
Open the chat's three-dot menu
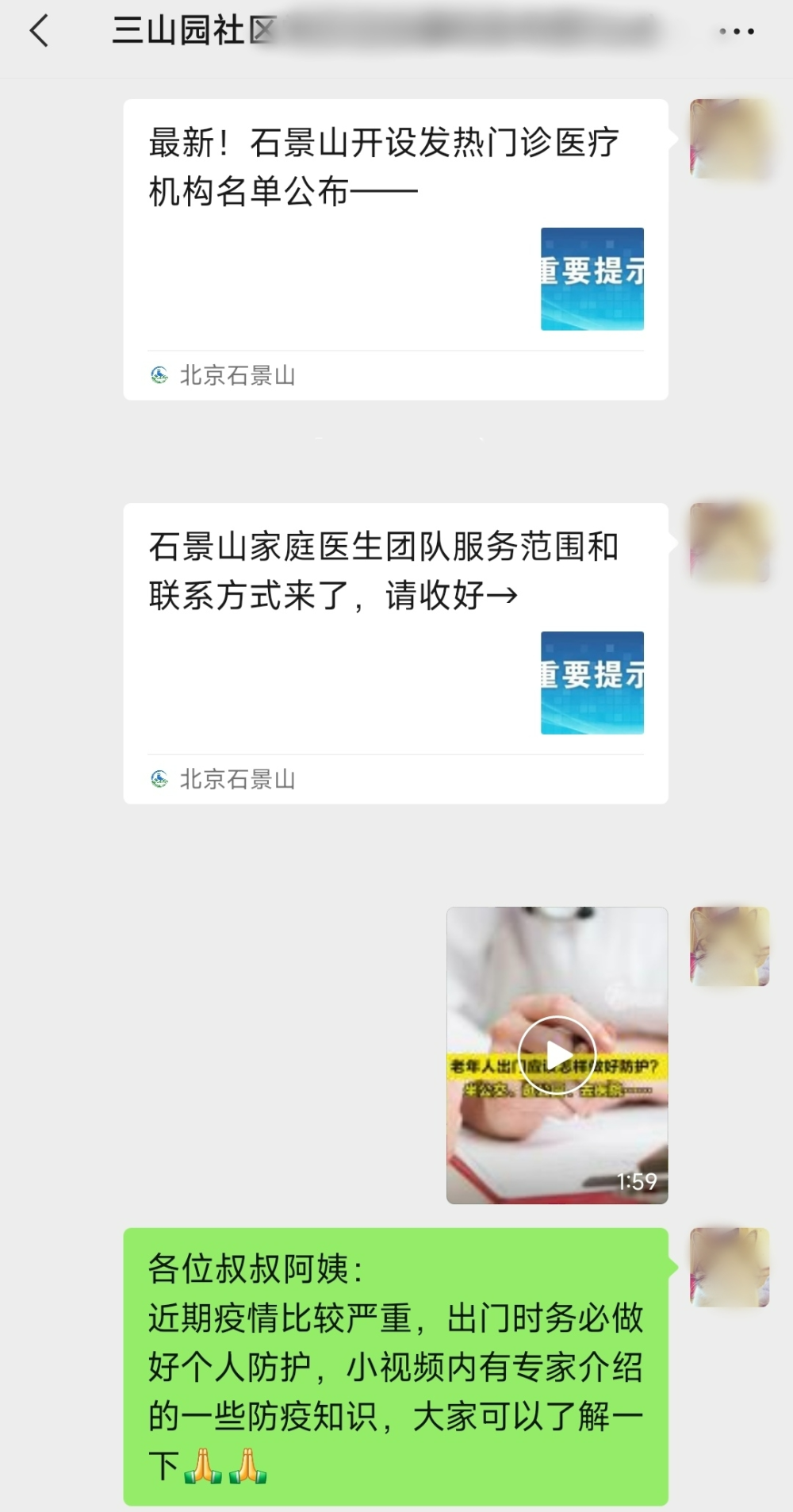click(x=737, y=32)
